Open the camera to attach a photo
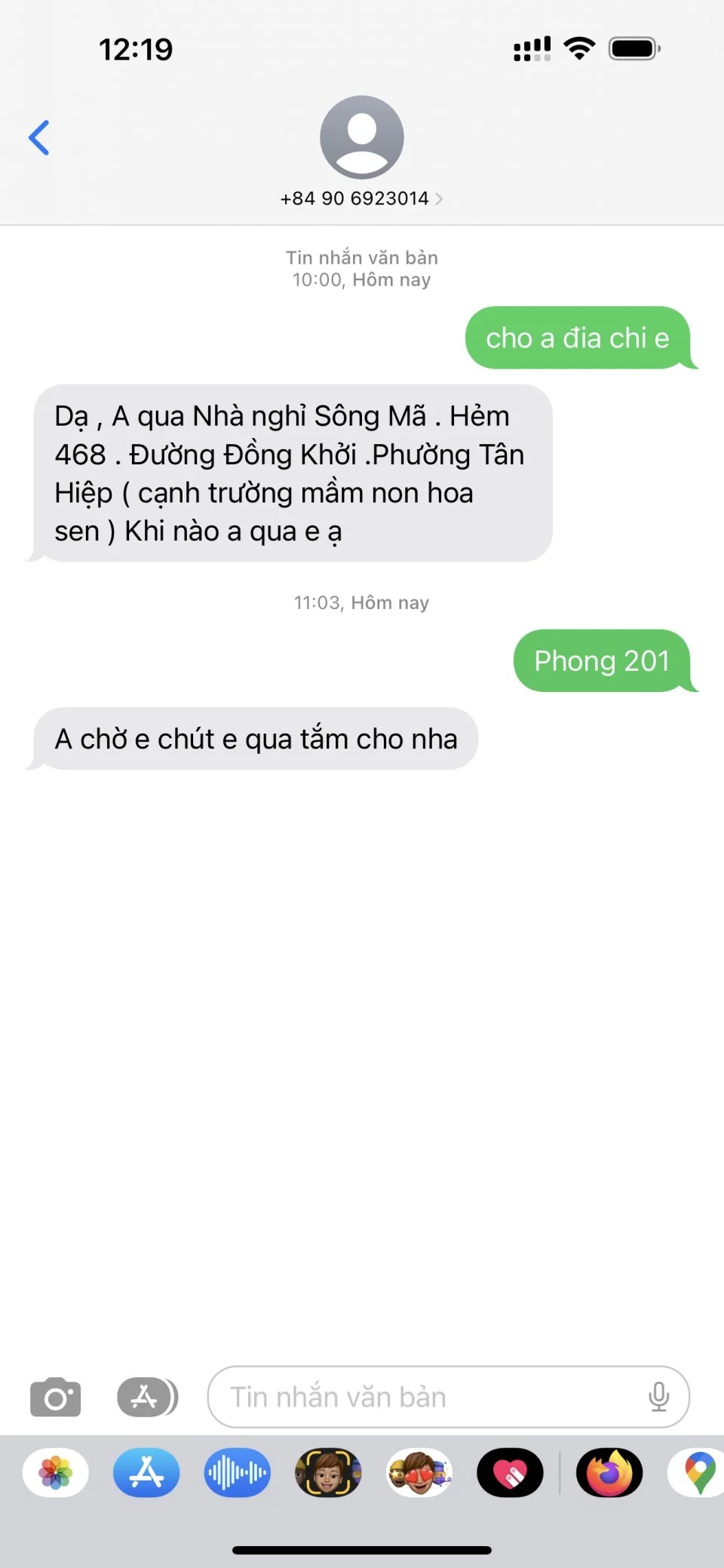This screenshot has width=724, height=1568. (x=55, y=1397)
